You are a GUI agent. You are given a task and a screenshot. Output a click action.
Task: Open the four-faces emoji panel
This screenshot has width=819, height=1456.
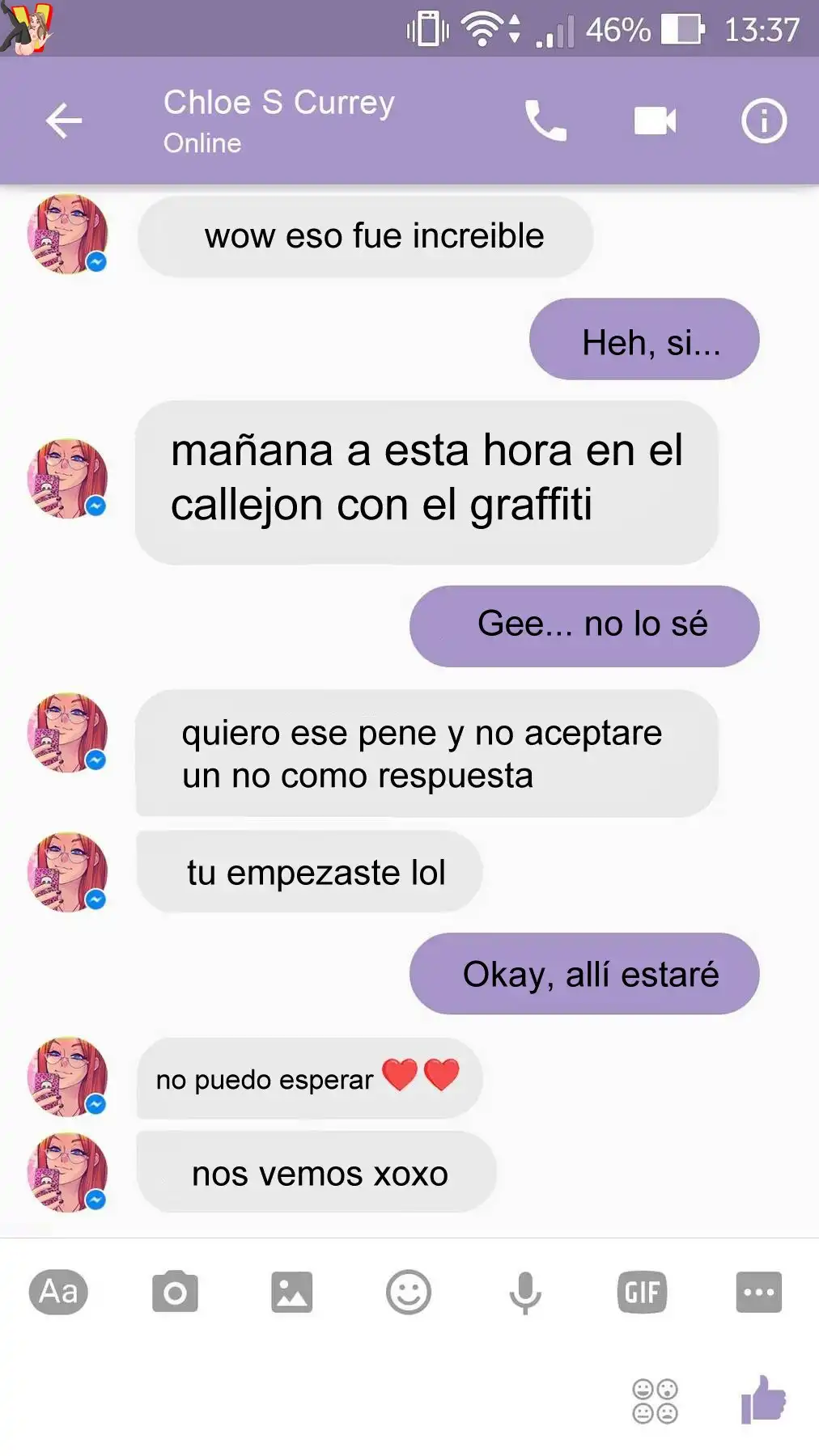point(655,1401)
